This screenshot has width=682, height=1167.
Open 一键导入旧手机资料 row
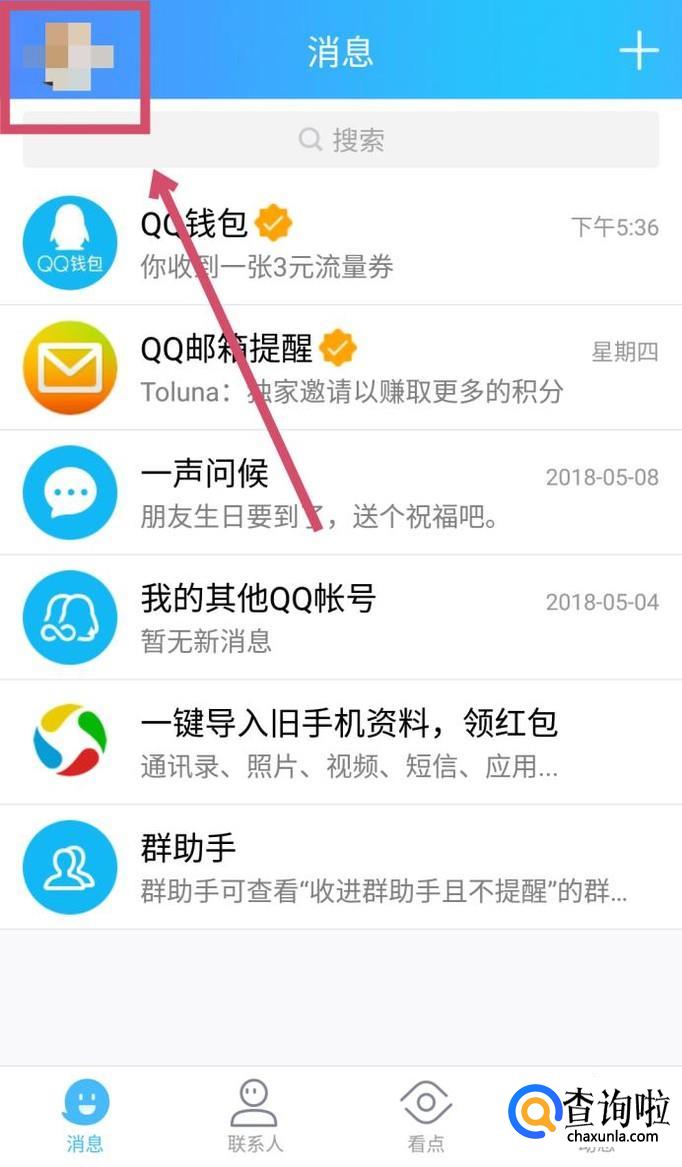click(x=341, y=743)
